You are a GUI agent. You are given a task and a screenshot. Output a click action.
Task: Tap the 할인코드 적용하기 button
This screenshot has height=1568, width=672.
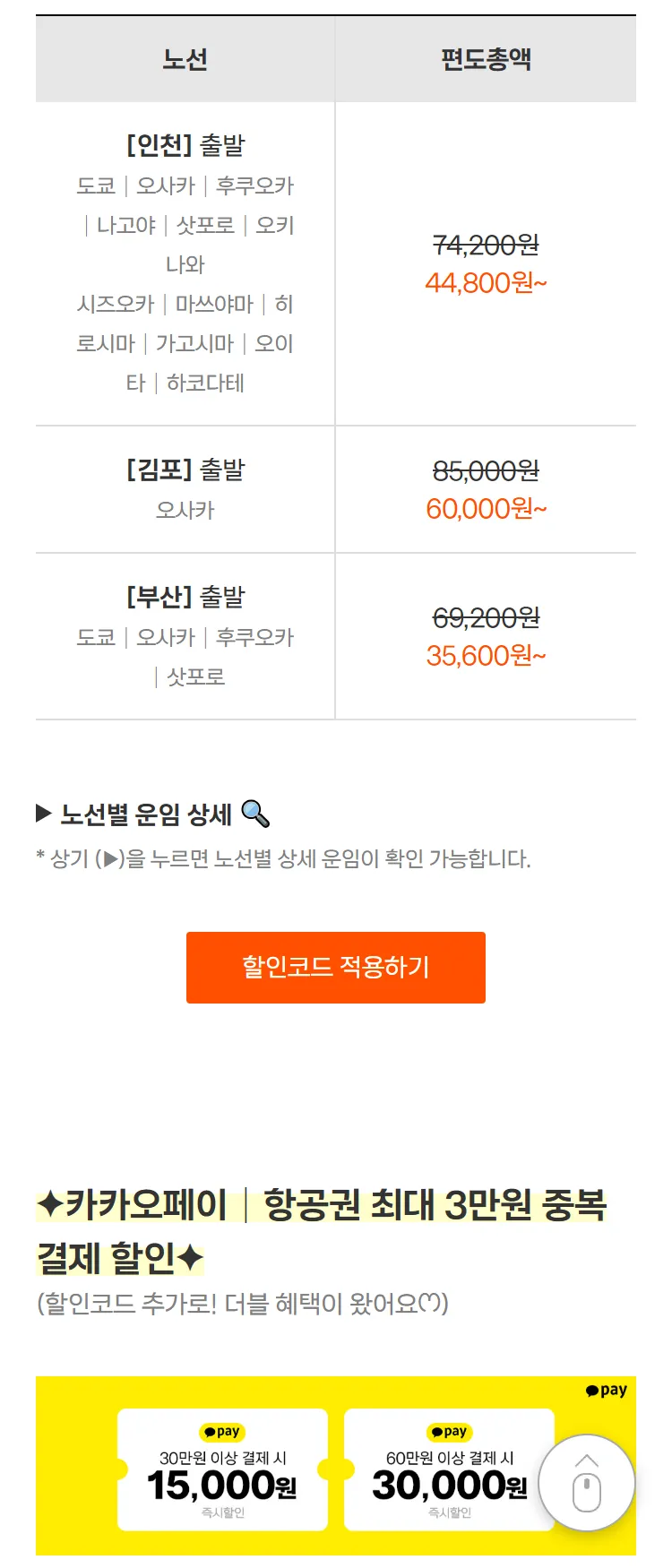(x=335, y=967)
